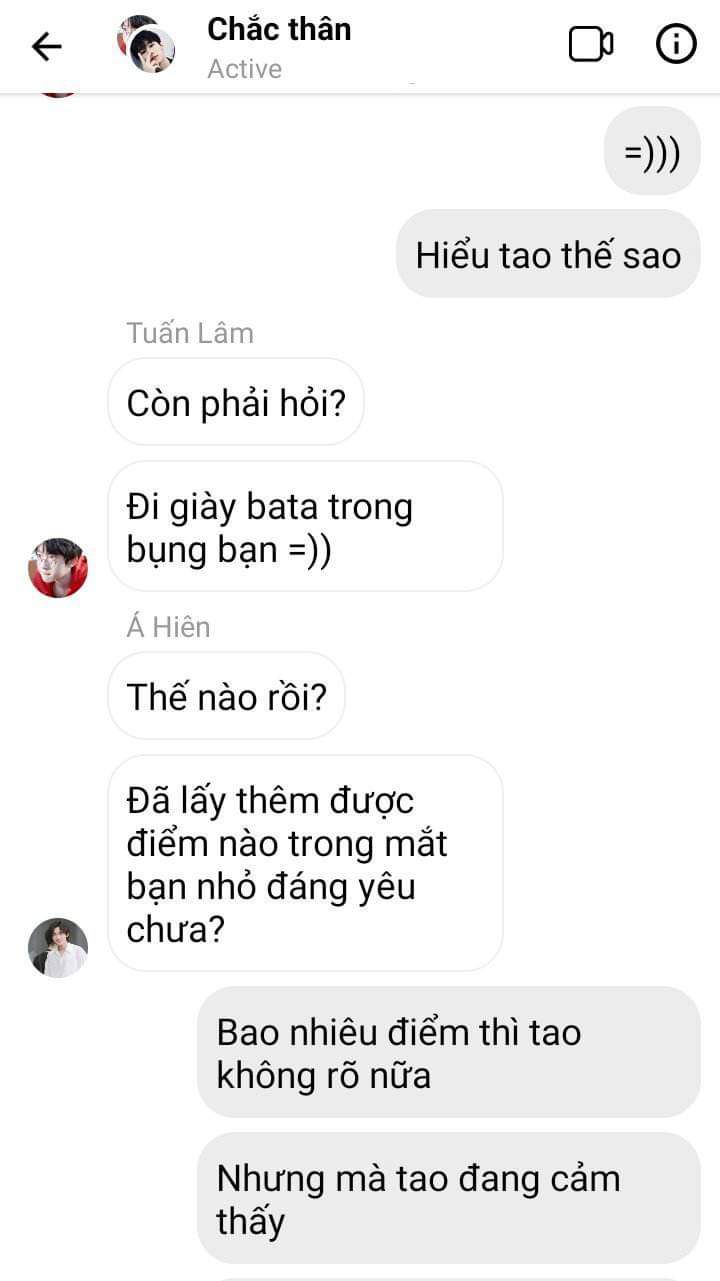Image resolution: width=720 pixels, height=1281 pixels.
Task: Tap Tuấn Lâm's profile avatar
Action: [x=58, y=567]
